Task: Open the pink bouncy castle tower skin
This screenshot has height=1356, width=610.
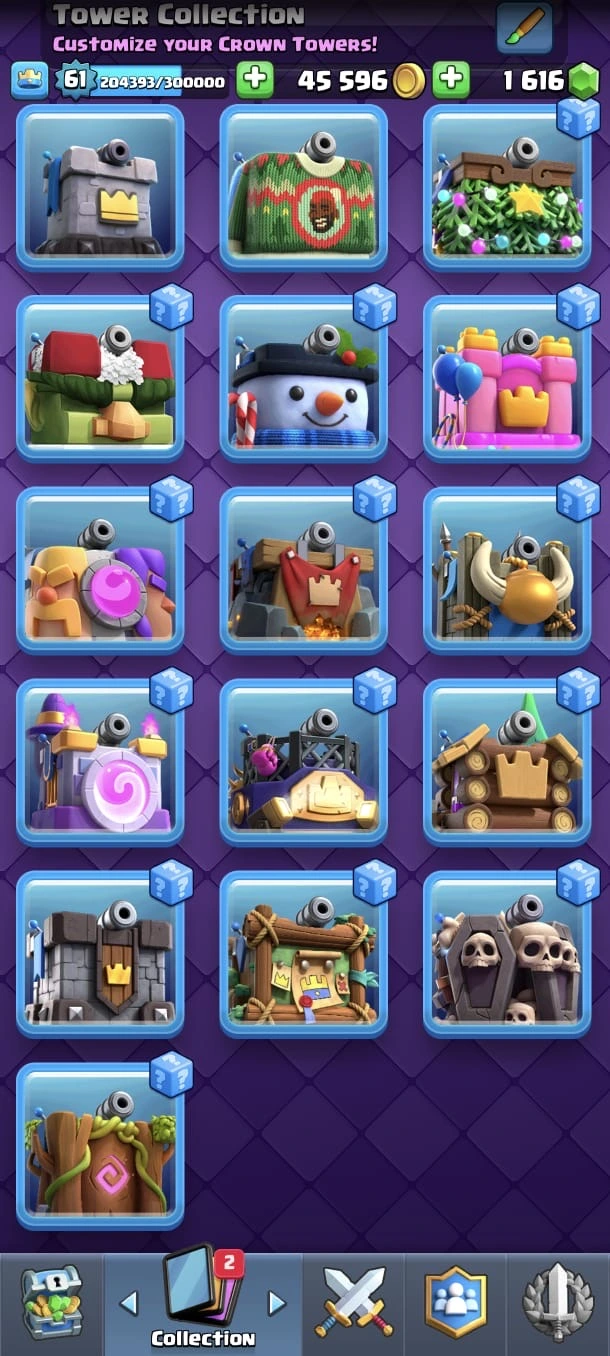Action: pyautogui.click(x=507, y=380)
